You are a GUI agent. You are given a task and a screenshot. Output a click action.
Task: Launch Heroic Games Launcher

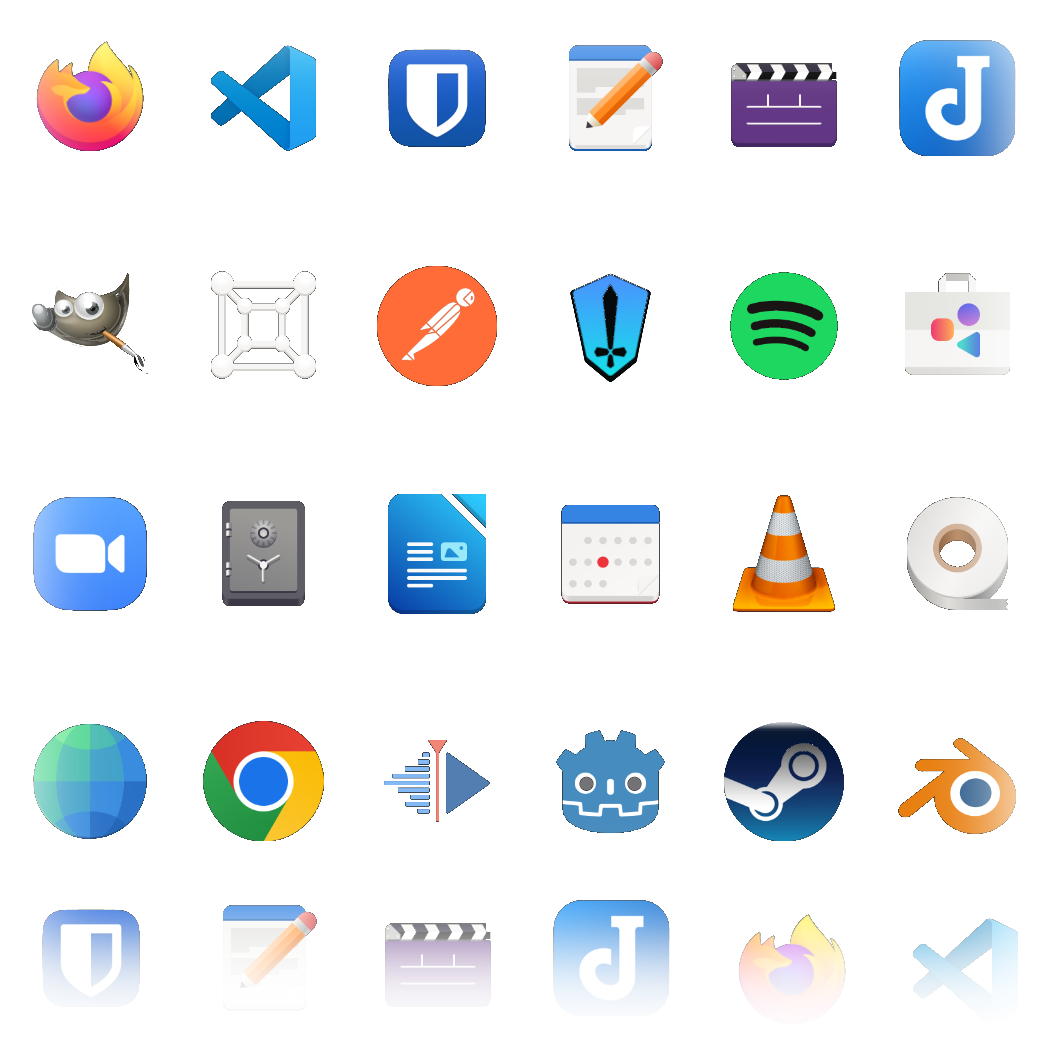point(610,326)
